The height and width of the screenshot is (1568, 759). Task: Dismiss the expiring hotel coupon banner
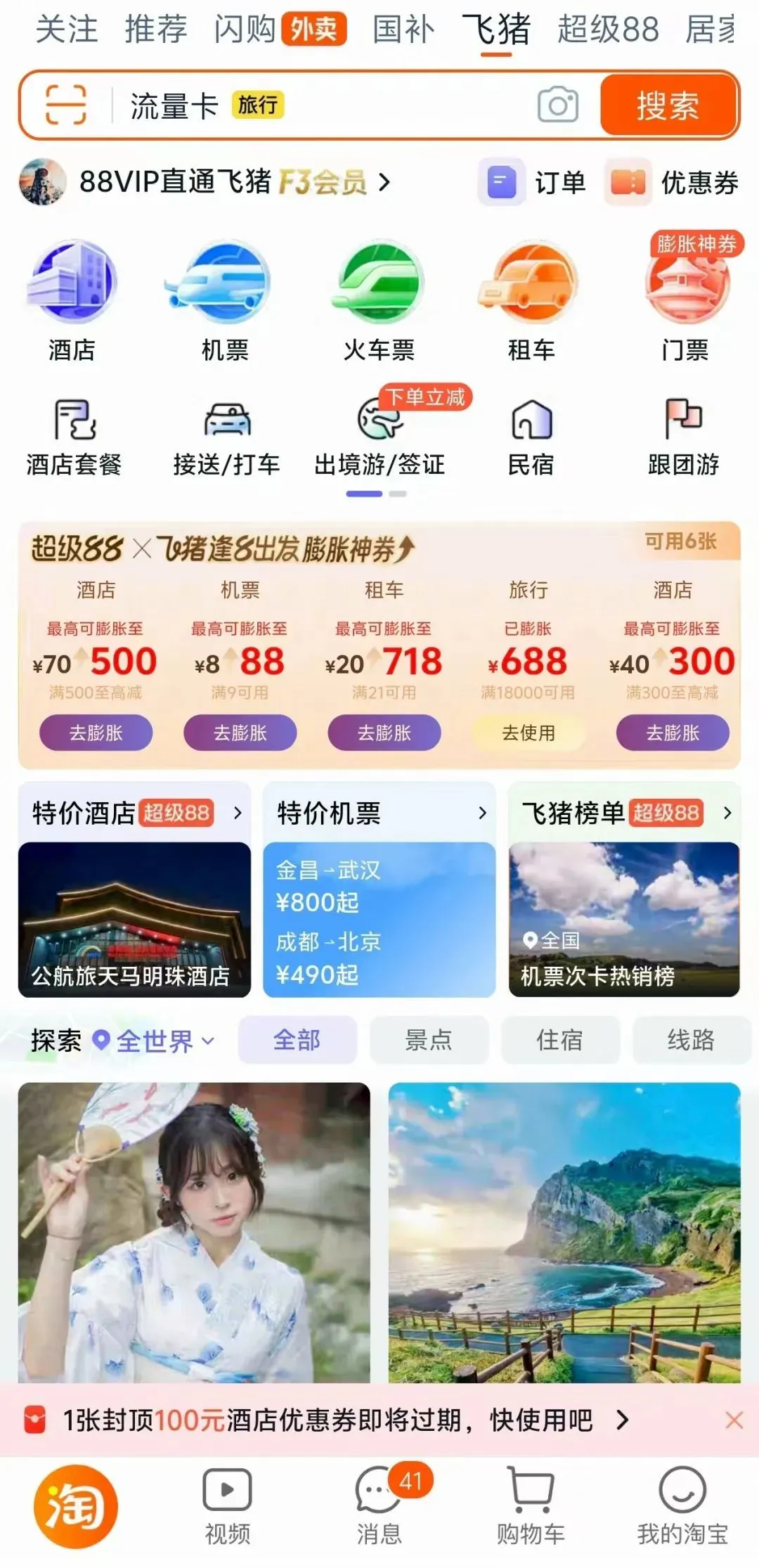pos(734,1420)
